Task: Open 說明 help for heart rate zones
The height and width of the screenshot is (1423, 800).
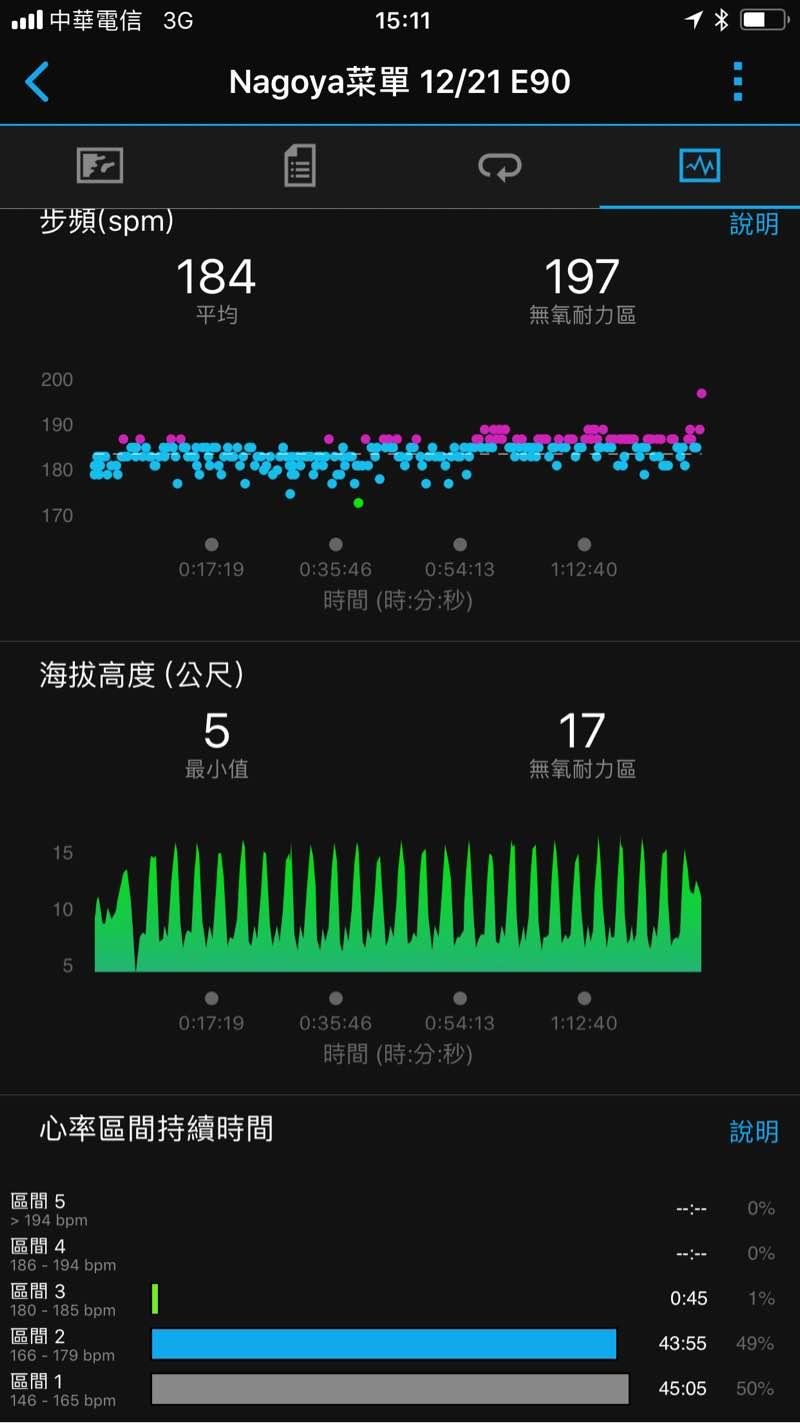Action: [753, 1132]
